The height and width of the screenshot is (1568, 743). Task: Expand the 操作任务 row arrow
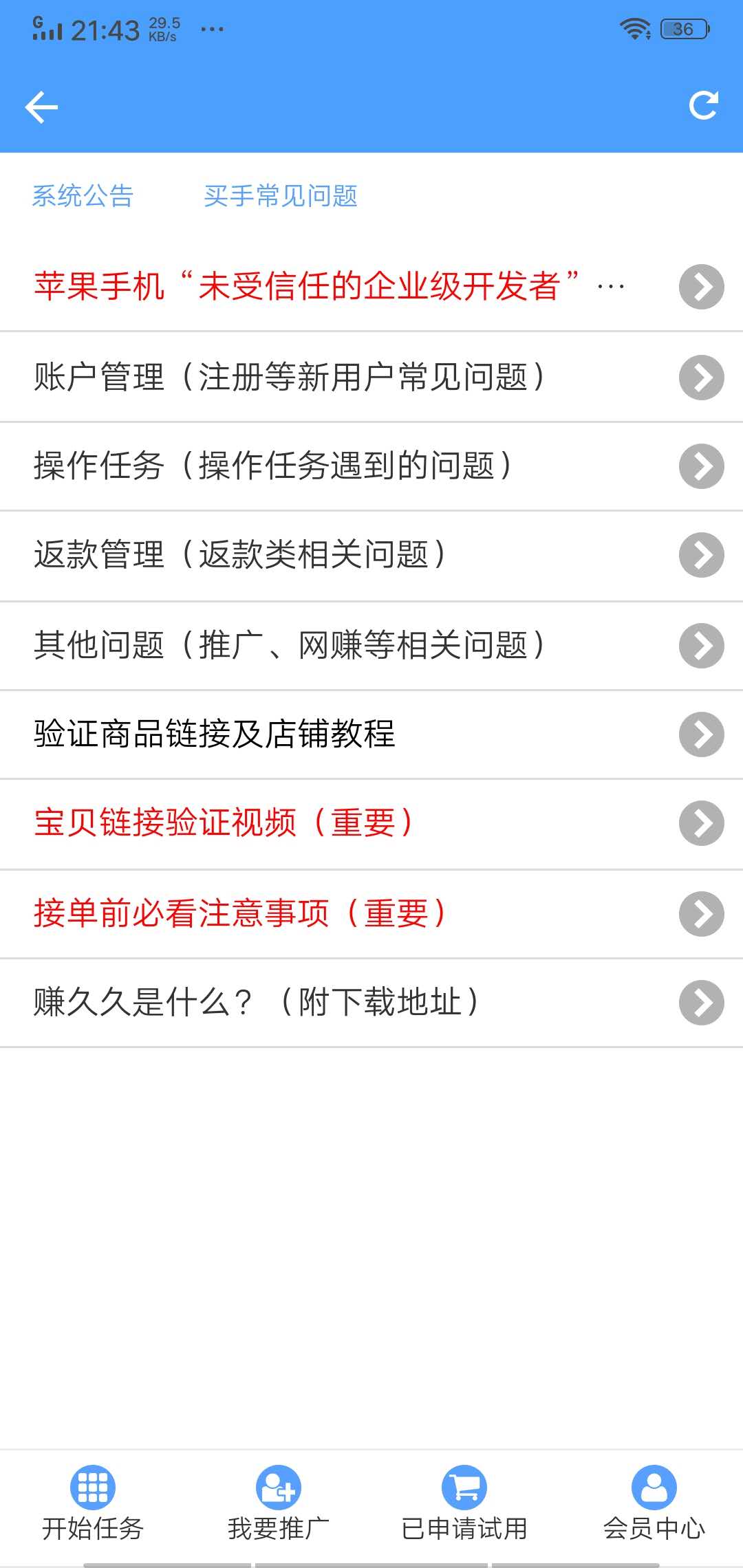701,466
